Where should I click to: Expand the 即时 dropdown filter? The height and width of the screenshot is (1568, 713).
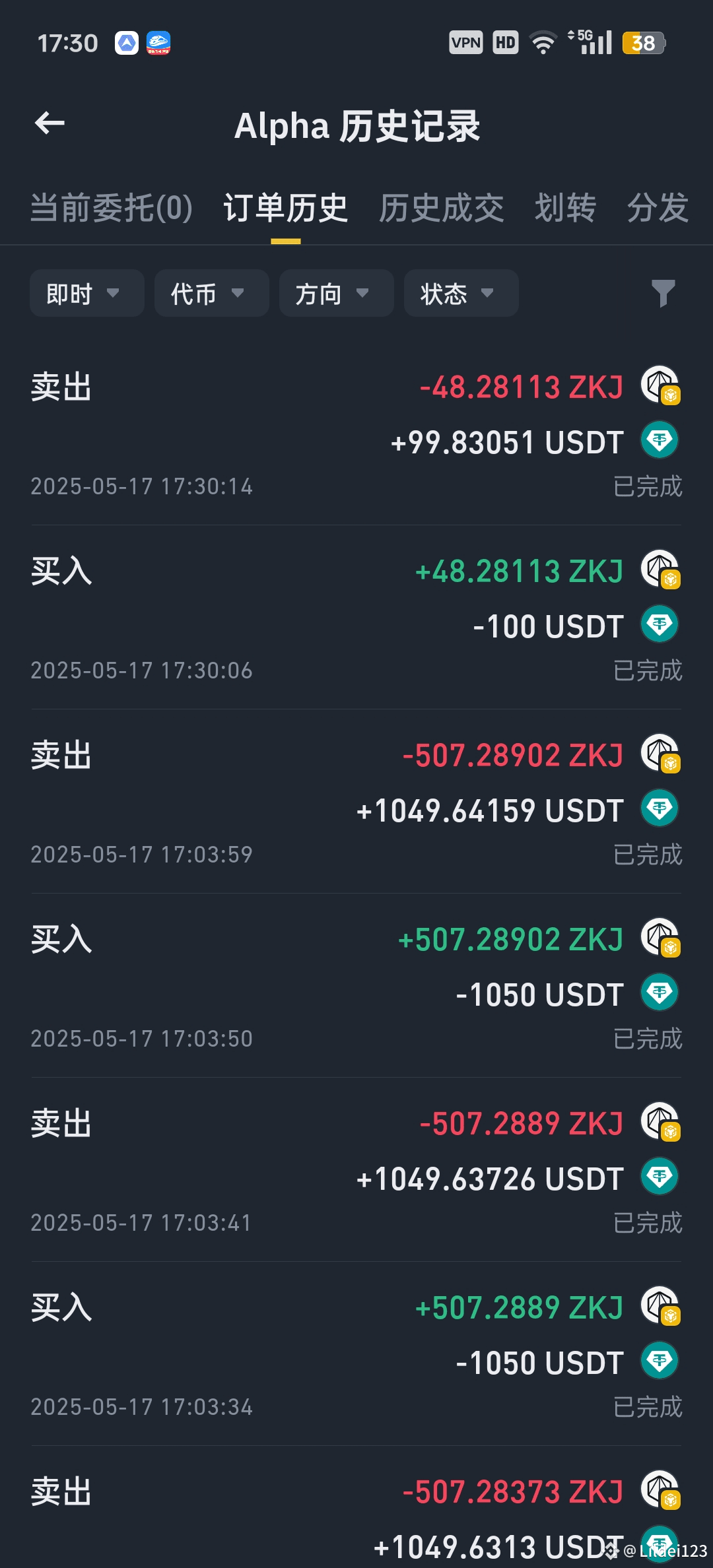(86, 294)
